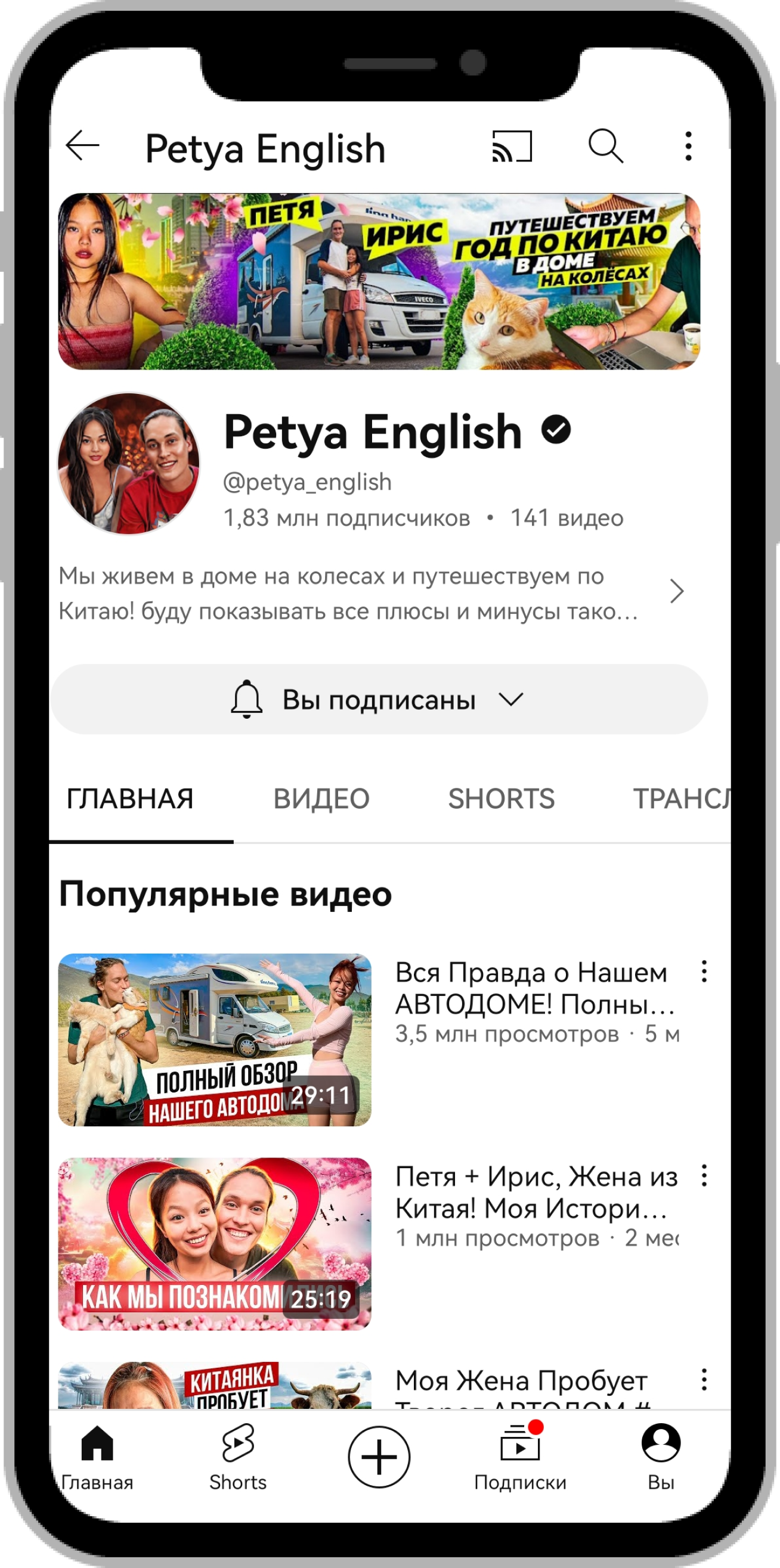
Task: Open options for Петя + Ирис video
Action: [704, 1175]
